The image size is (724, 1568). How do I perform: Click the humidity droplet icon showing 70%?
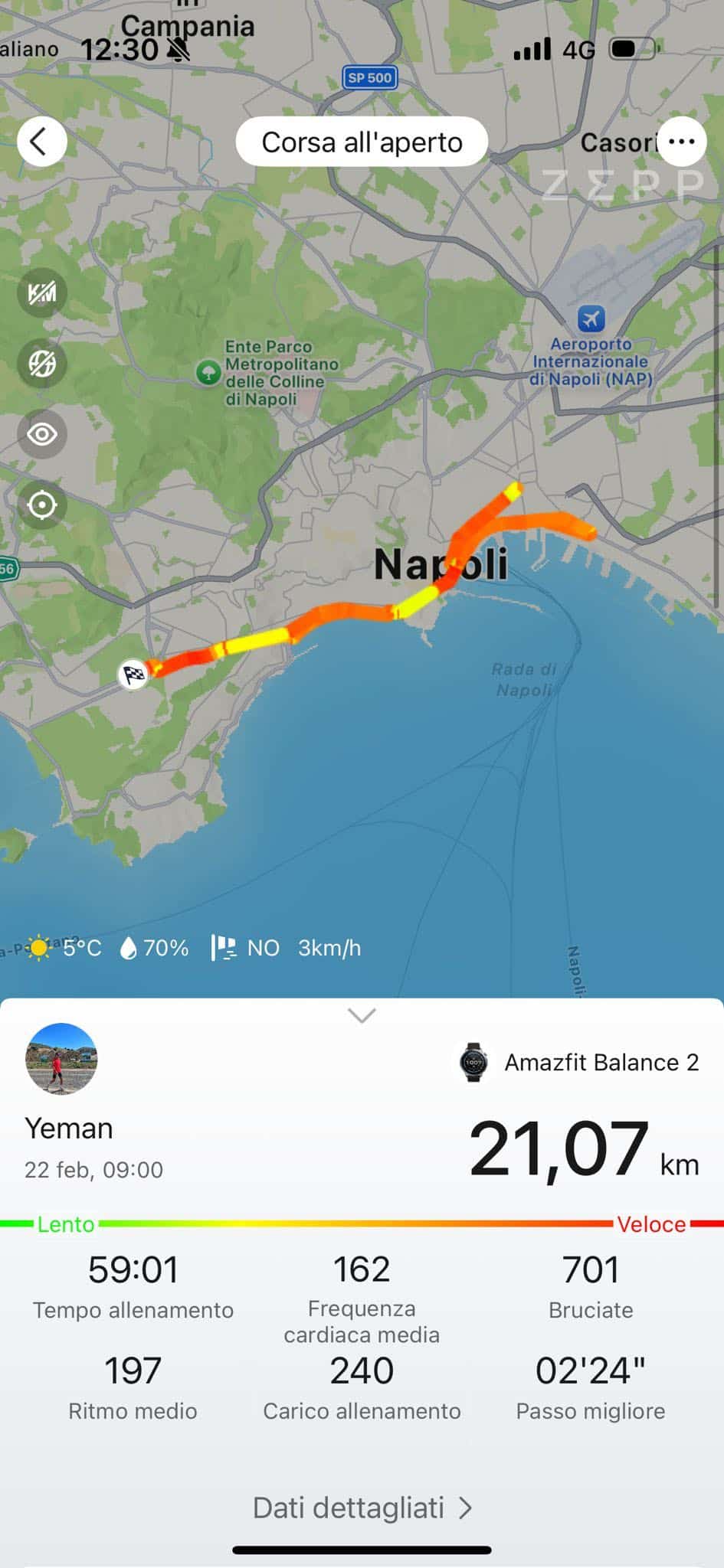pos(127,948)
